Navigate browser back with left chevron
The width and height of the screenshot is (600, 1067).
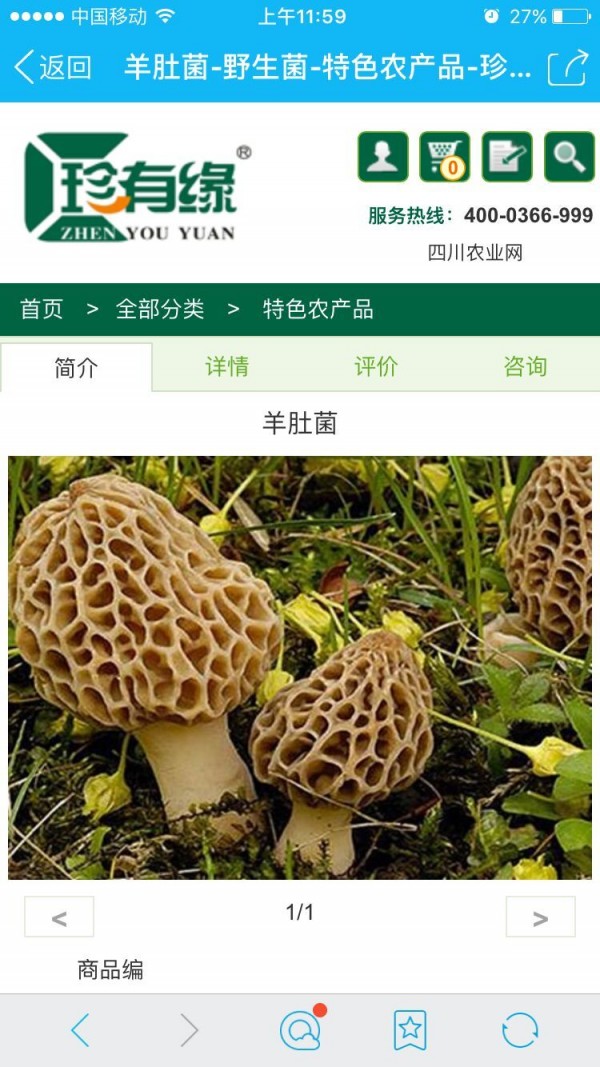tap(81, 1029)
